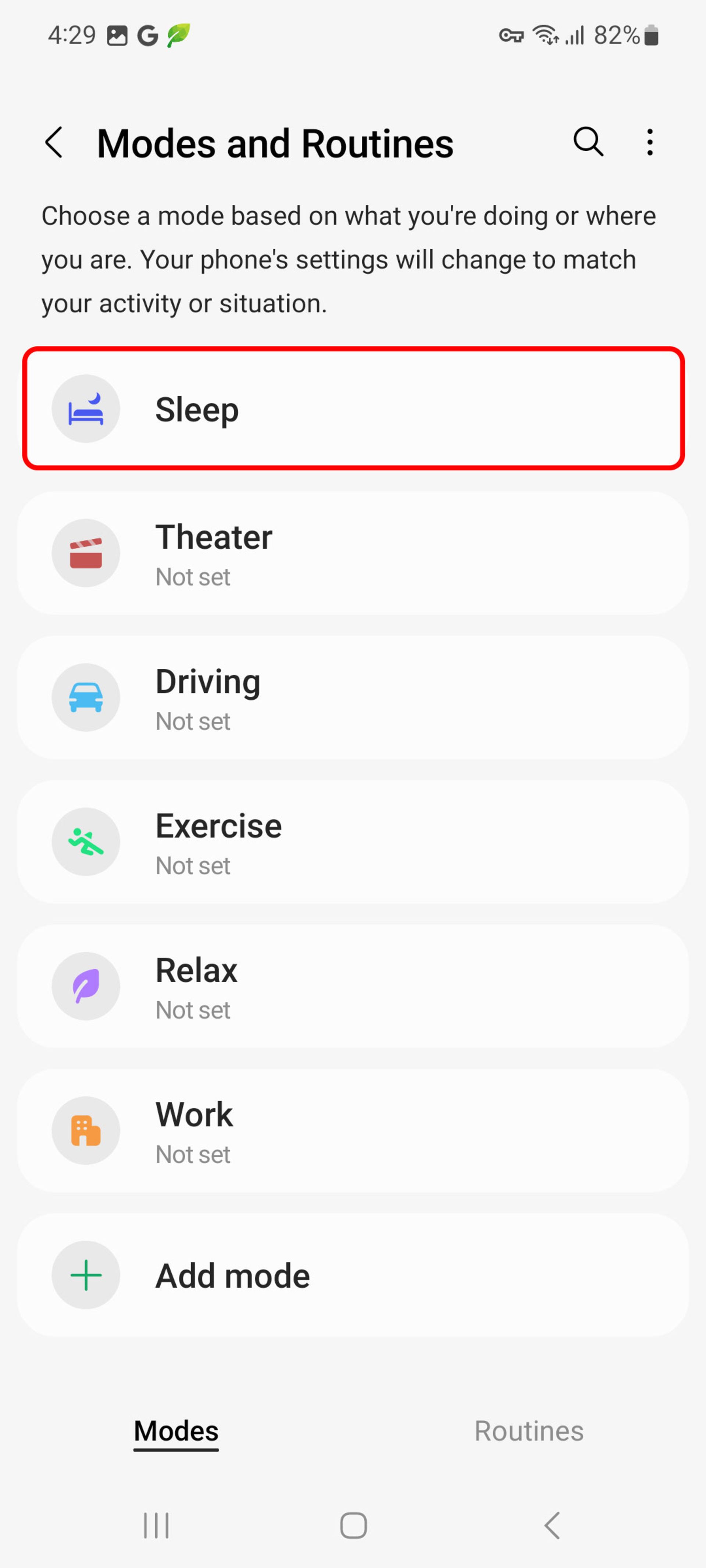
Task: Set up the Work mode
Action: coord(353,1130)
